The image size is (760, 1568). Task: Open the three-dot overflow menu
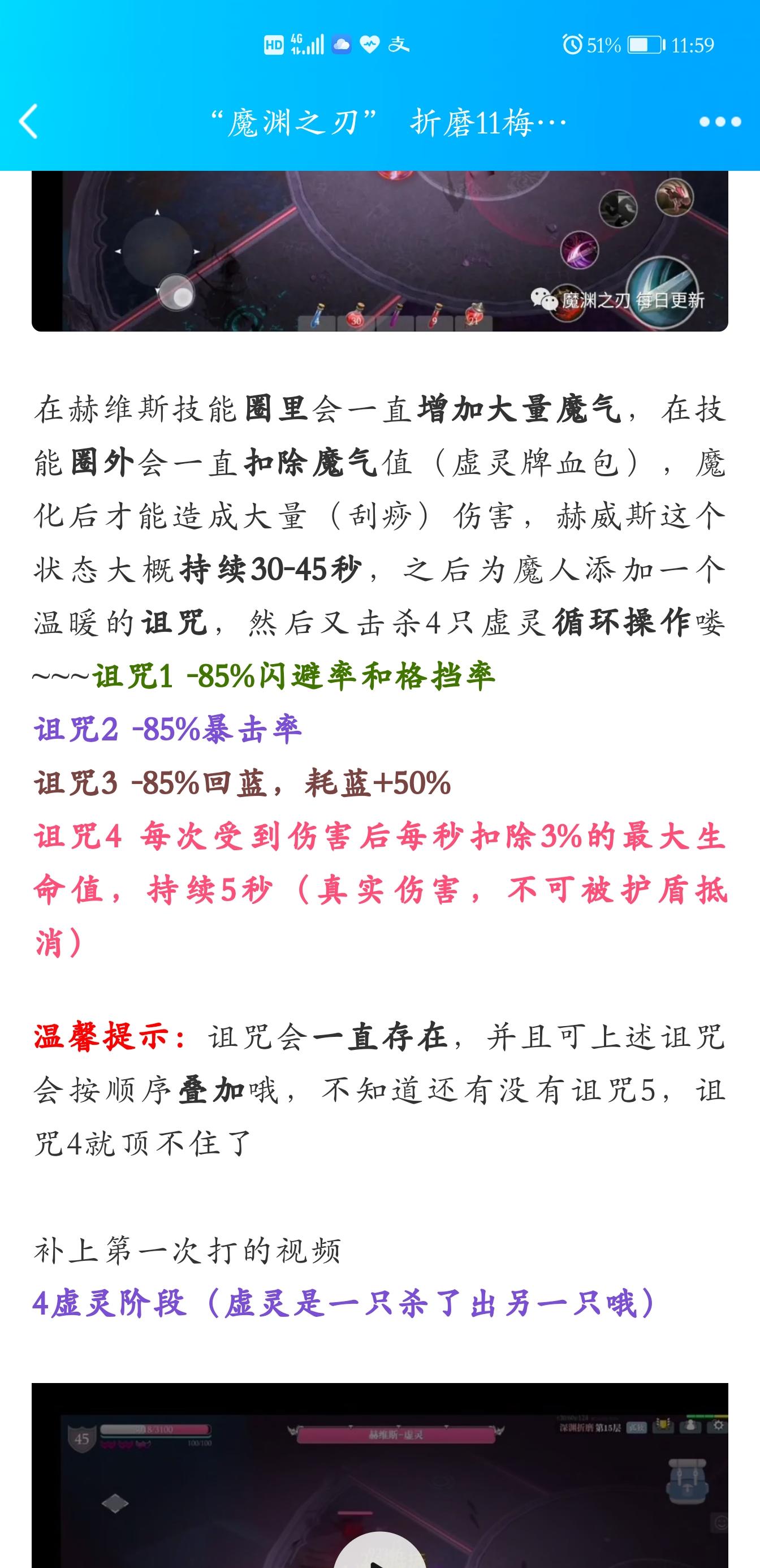719,122
